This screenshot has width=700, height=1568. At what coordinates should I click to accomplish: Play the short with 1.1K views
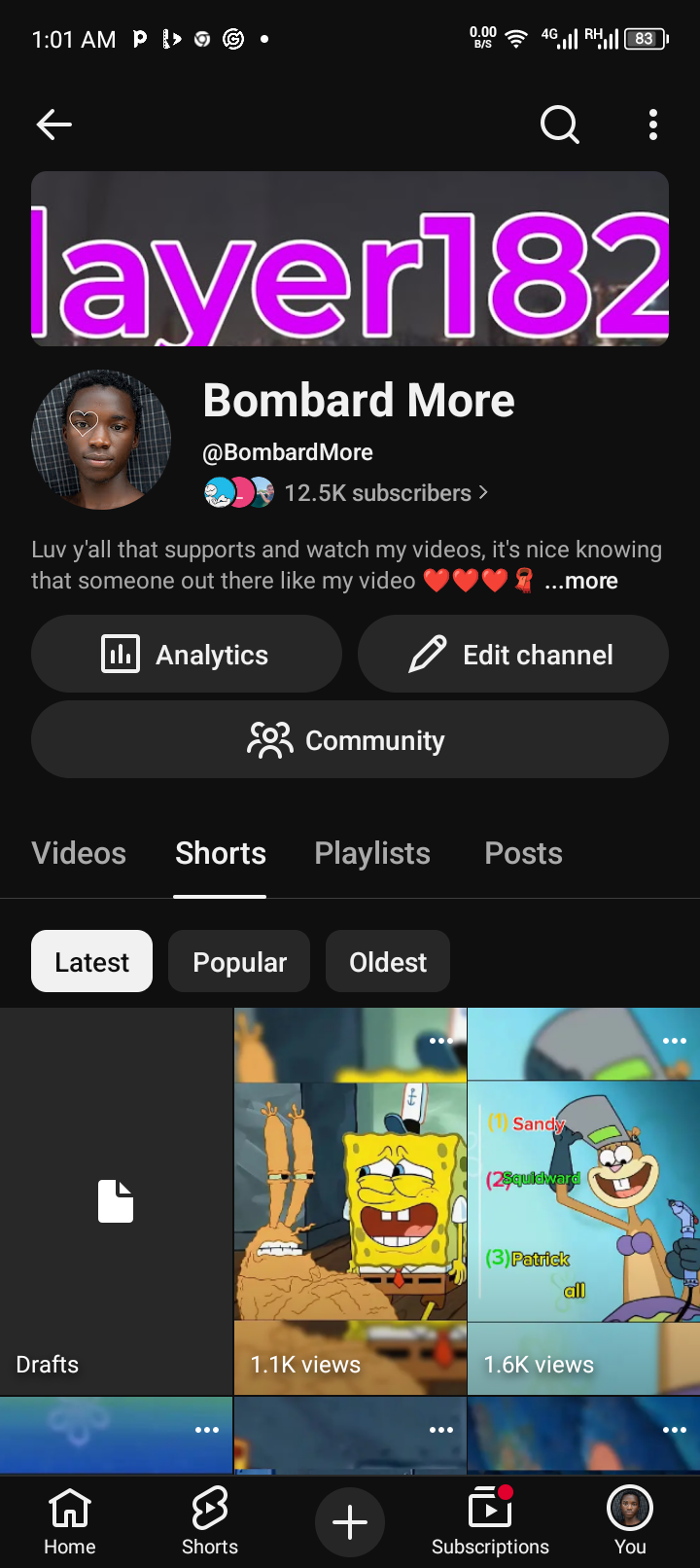350,1201
